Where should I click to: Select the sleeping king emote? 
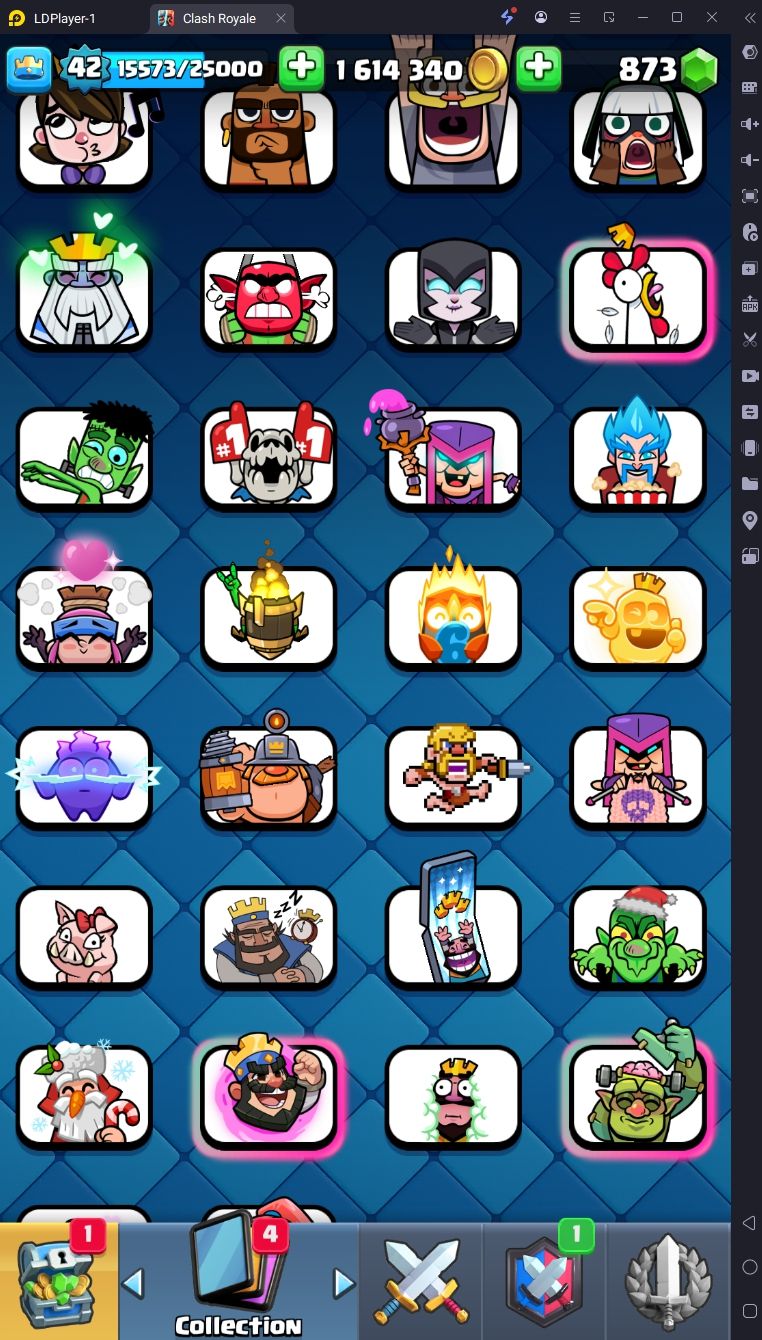point(269,937)
